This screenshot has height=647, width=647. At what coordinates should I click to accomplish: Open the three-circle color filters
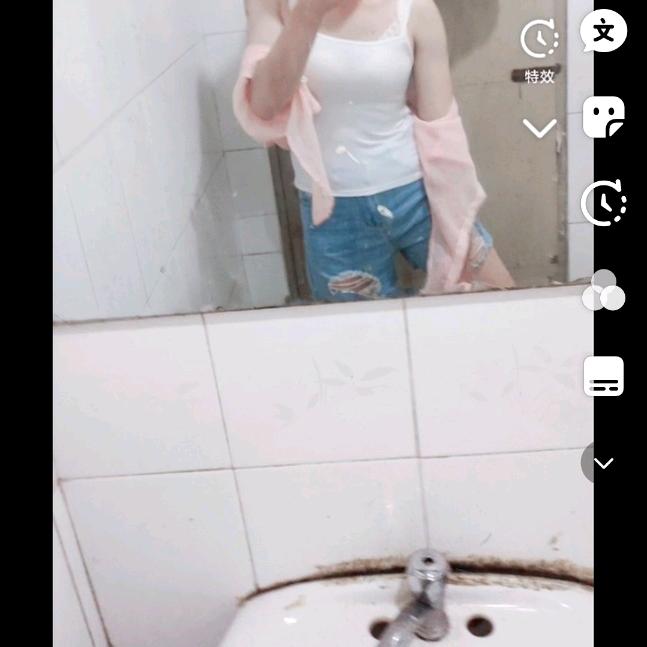tap(604, 291)
